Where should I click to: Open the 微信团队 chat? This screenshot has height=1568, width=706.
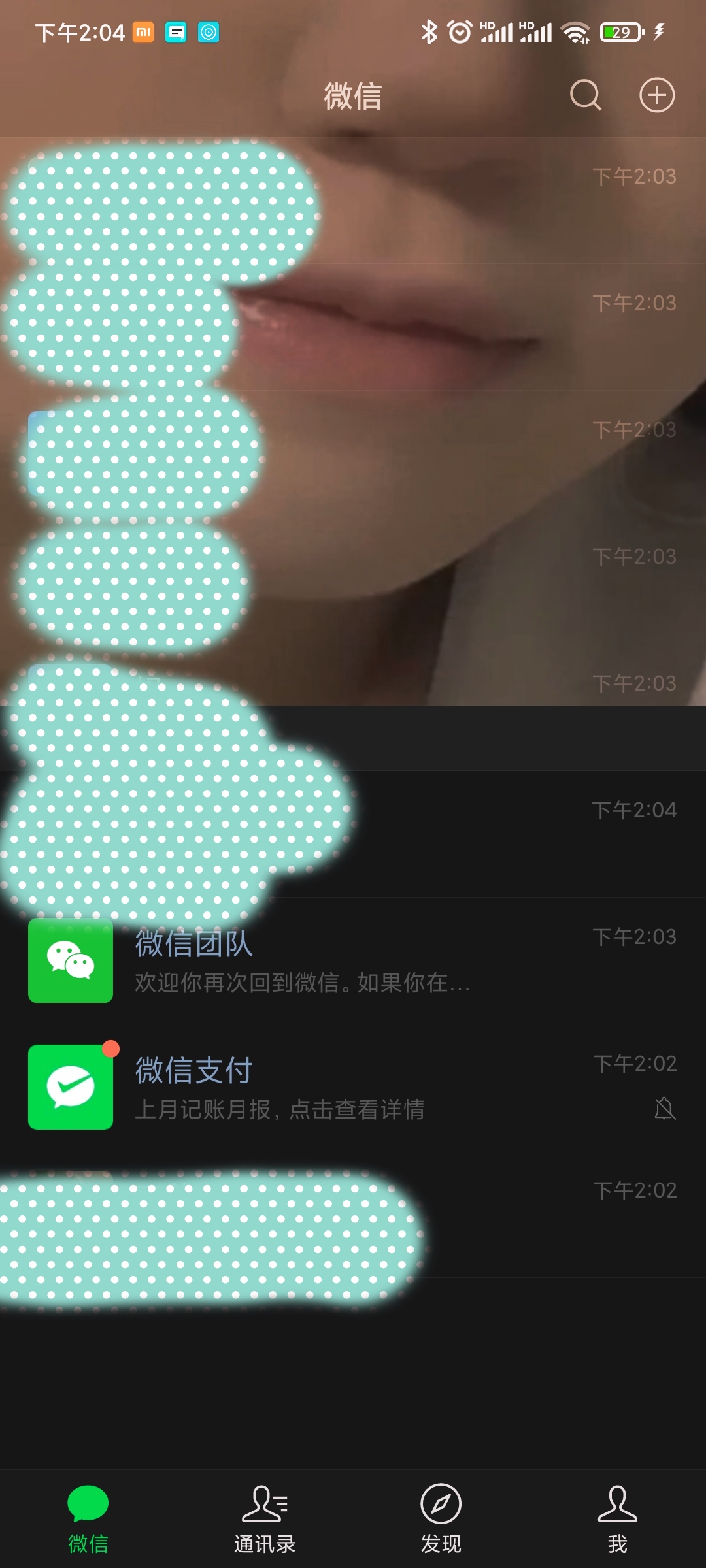click(x=353, y=960)
